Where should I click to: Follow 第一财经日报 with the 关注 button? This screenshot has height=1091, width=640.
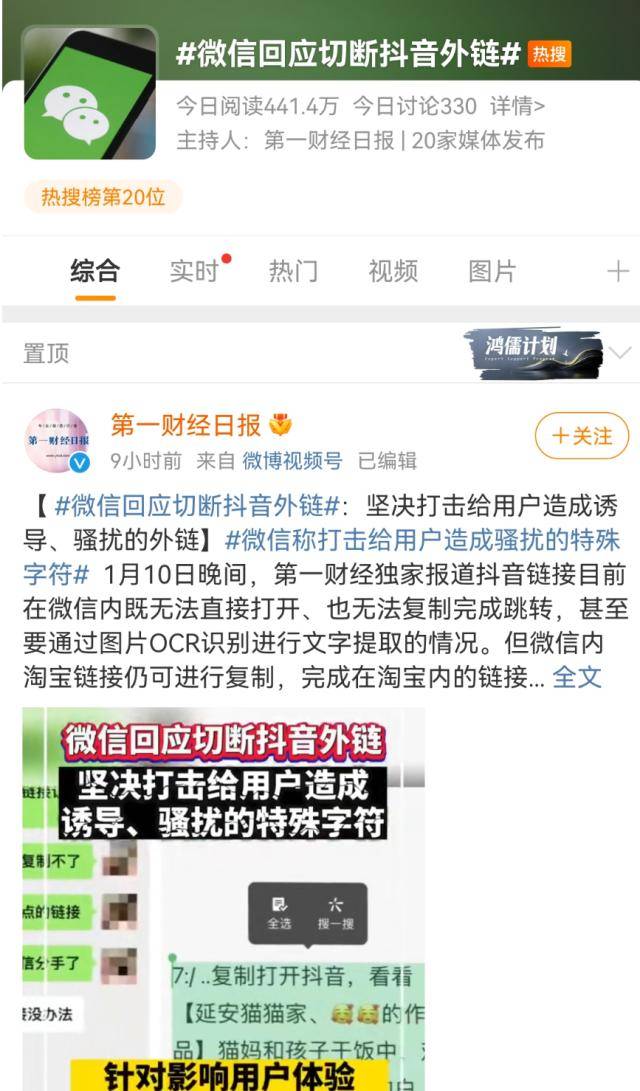(582, 436)
